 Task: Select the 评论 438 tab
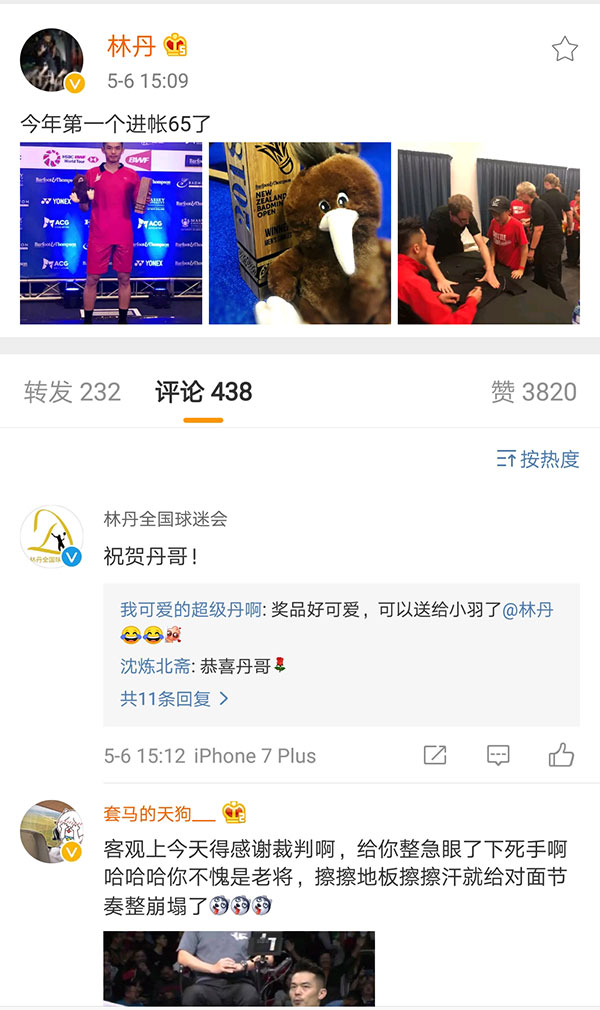[204, 392]
